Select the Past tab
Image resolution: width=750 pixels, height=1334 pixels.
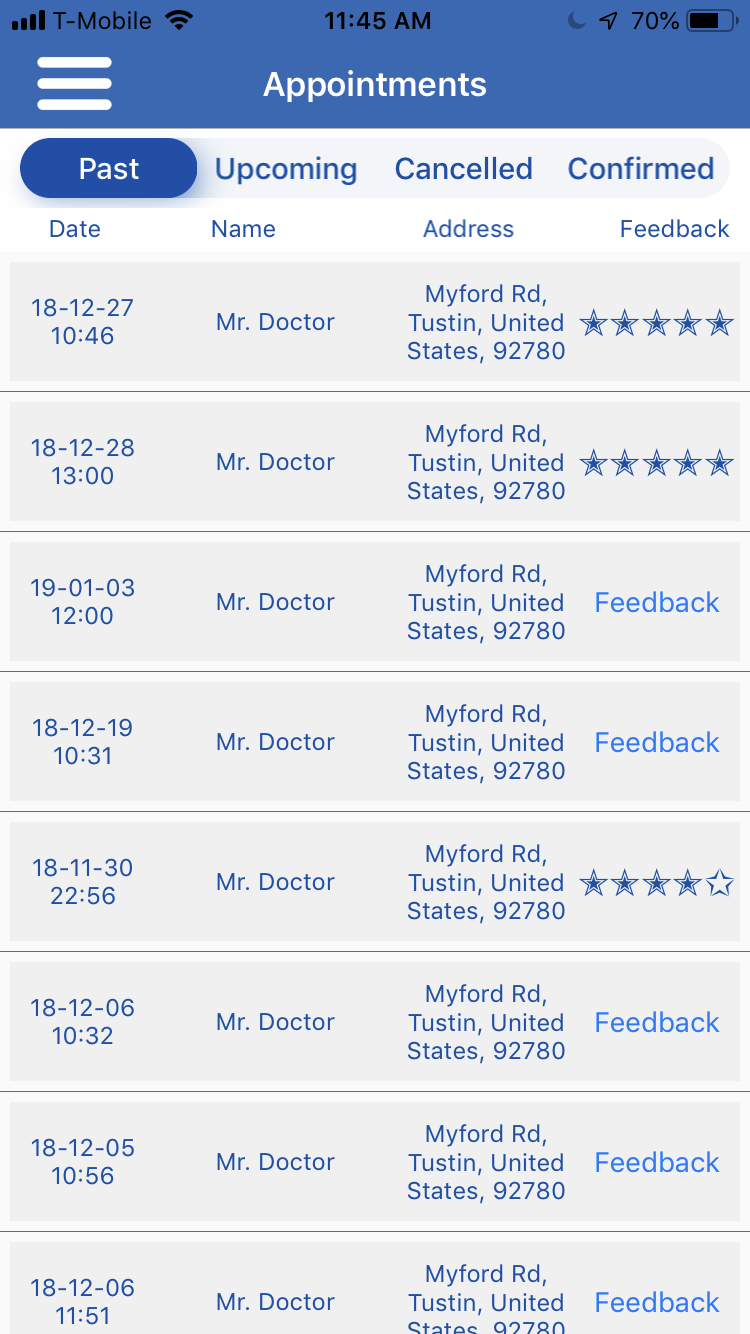coord(109,168)
